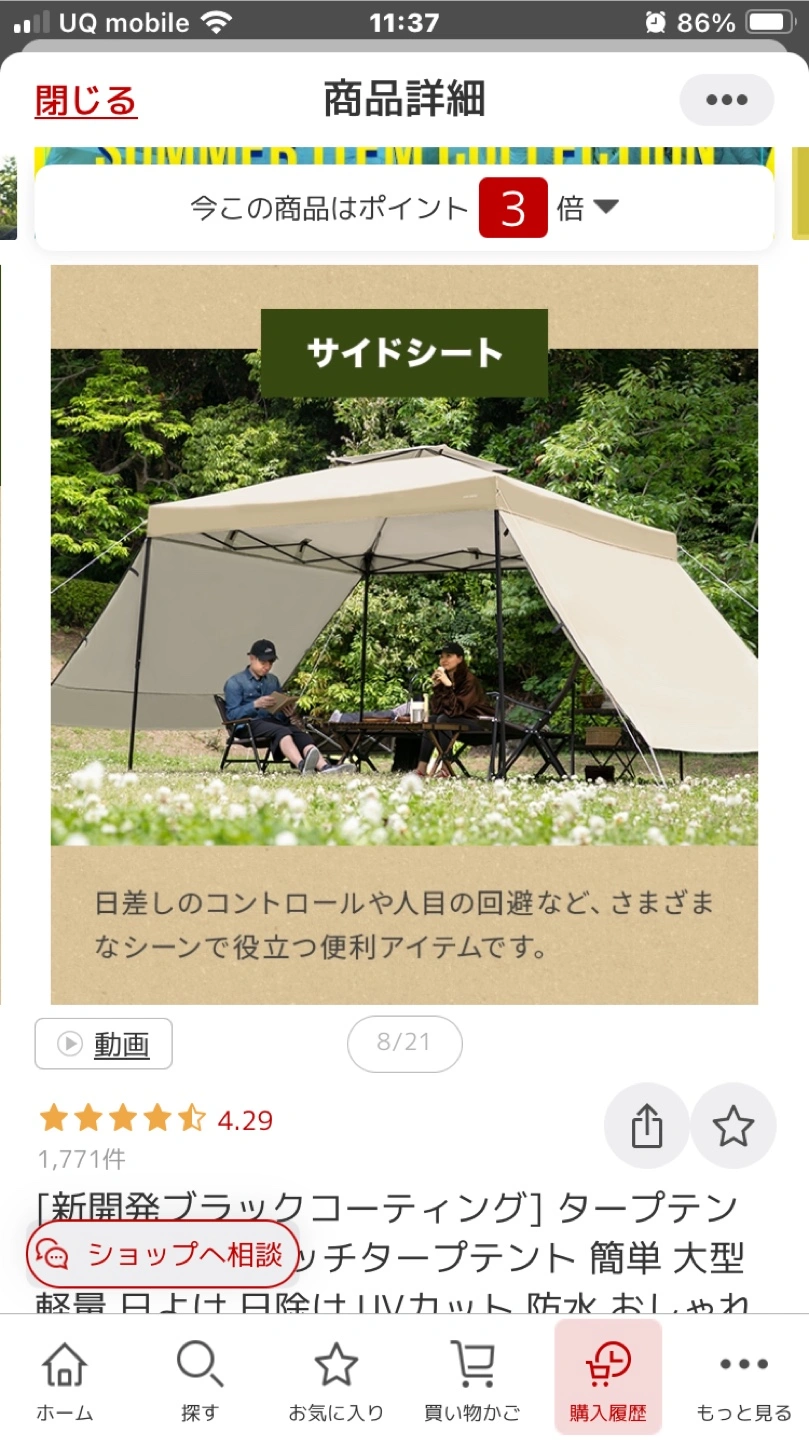The width and height of the screenshot is (809, 1440).
Task: Close the product detail page
Action: 86,101
